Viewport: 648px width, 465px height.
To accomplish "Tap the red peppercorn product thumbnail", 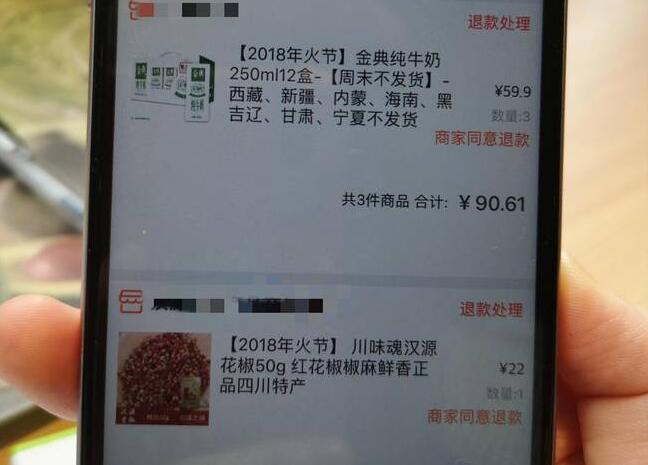I will (x=163, y=378).
